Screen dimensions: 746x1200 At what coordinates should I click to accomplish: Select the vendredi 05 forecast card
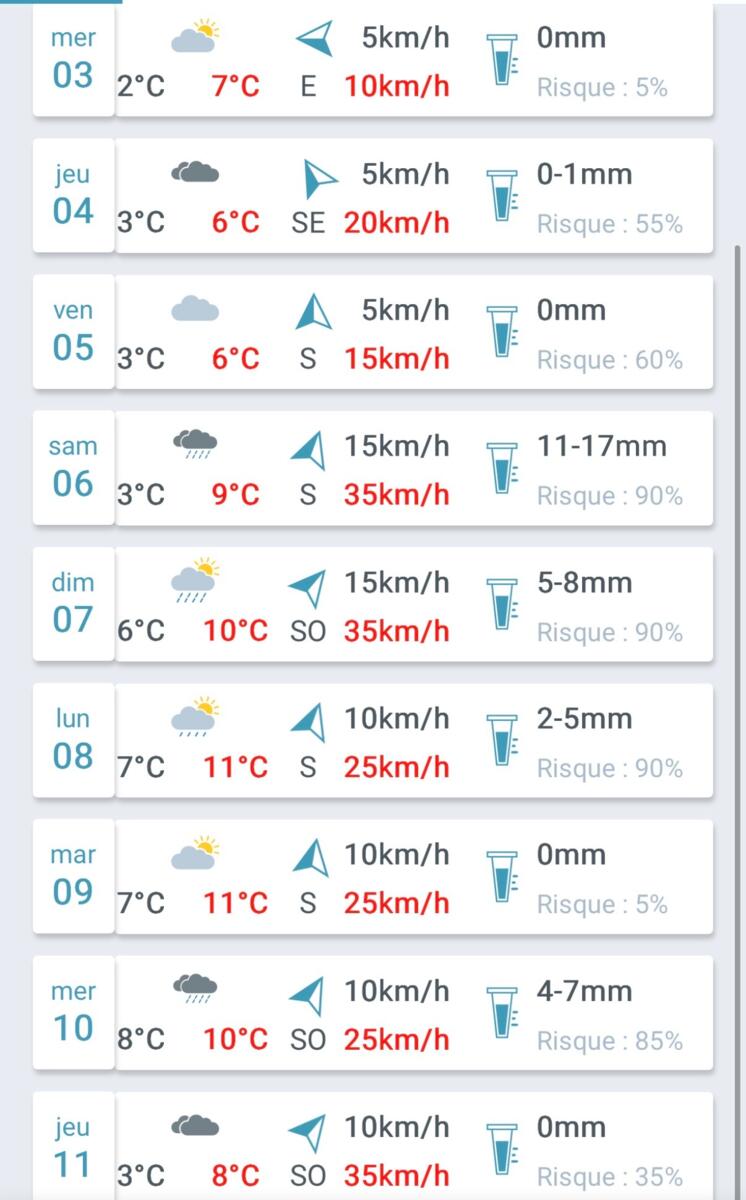point(372,332)
